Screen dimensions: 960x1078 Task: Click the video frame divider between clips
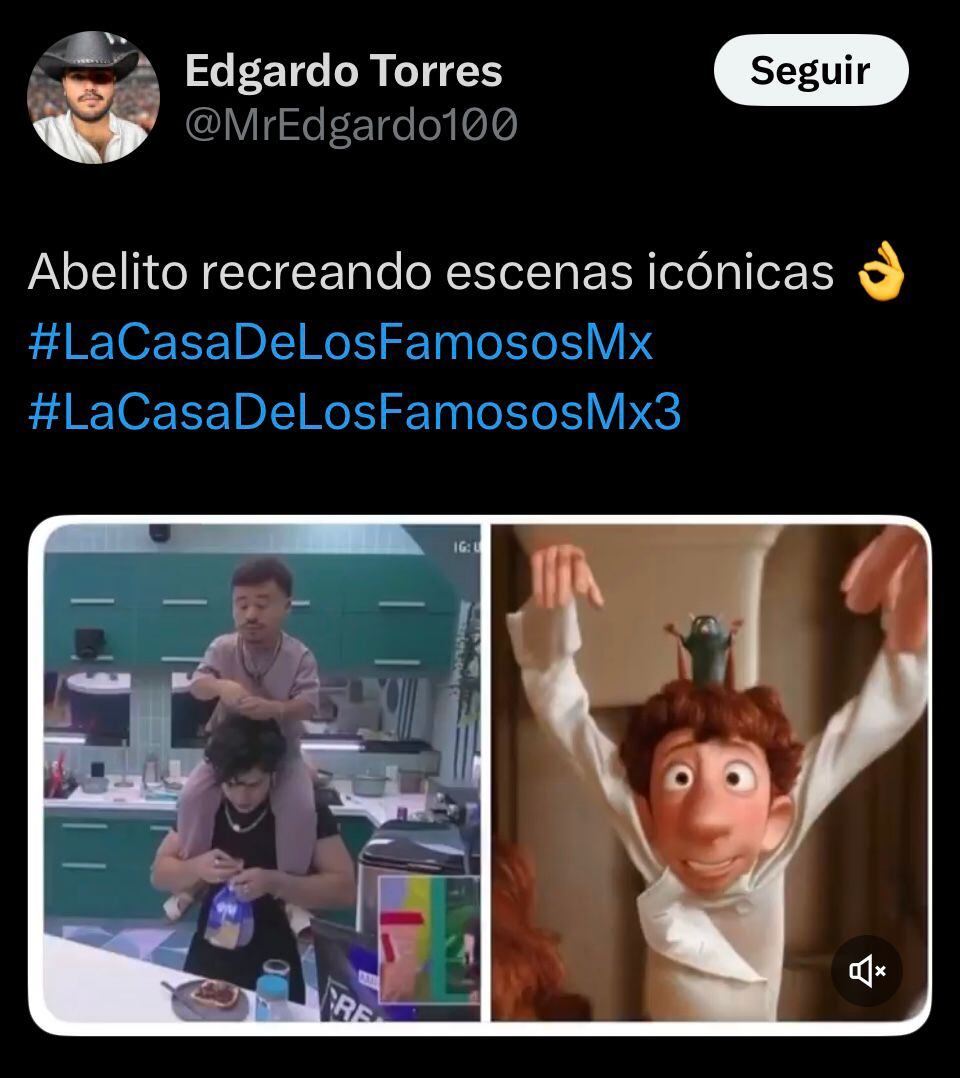487,770
